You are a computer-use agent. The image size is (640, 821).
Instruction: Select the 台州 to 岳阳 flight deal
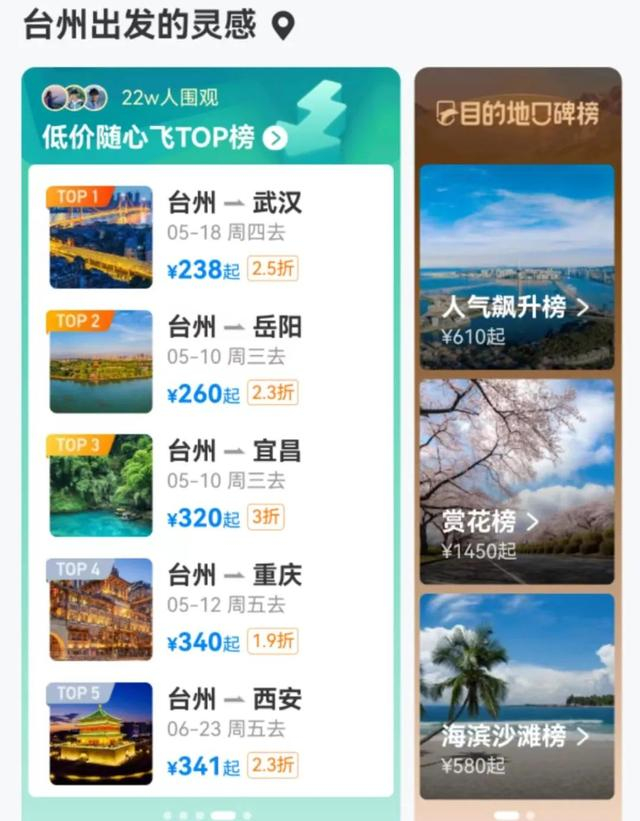tap(210, 362)
